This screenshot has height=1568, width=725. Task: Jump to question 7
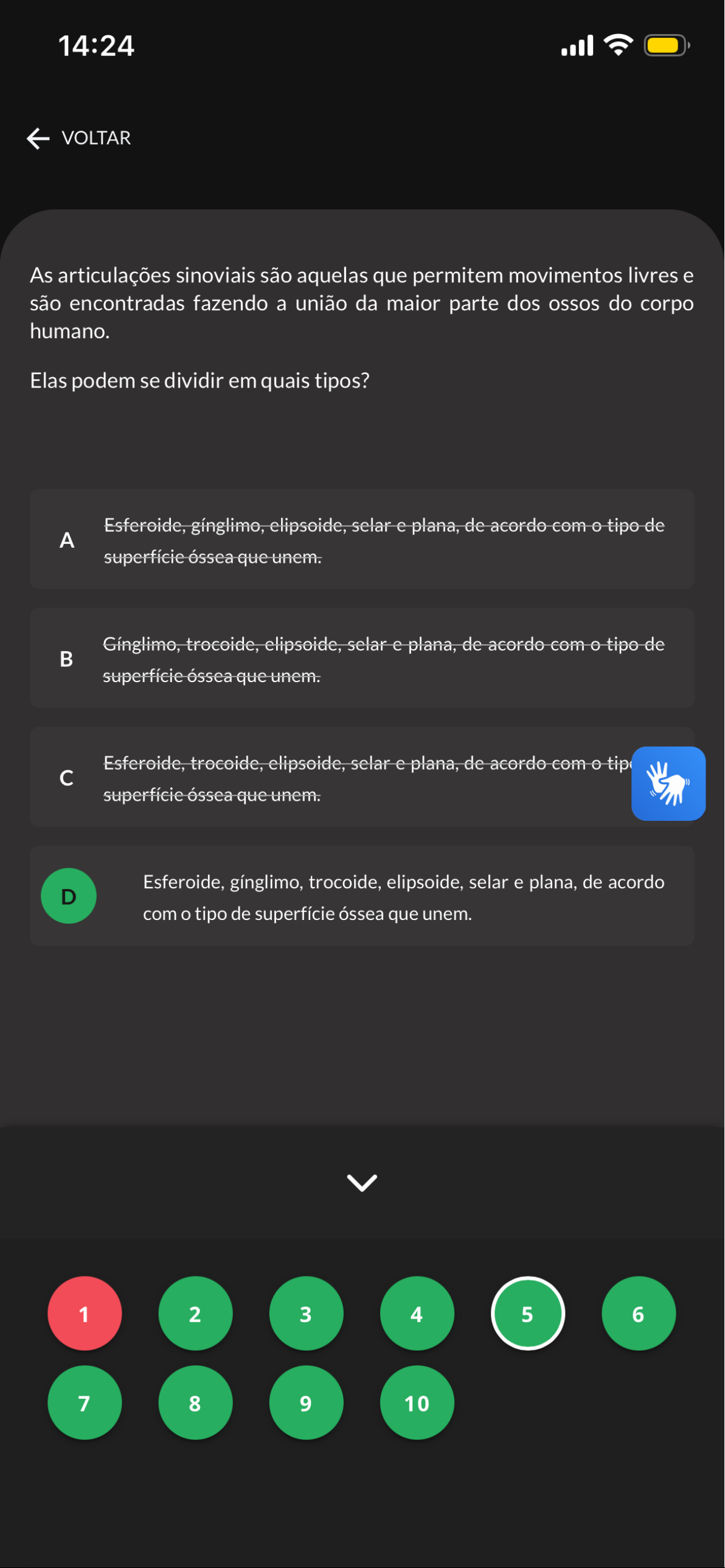85,1403
